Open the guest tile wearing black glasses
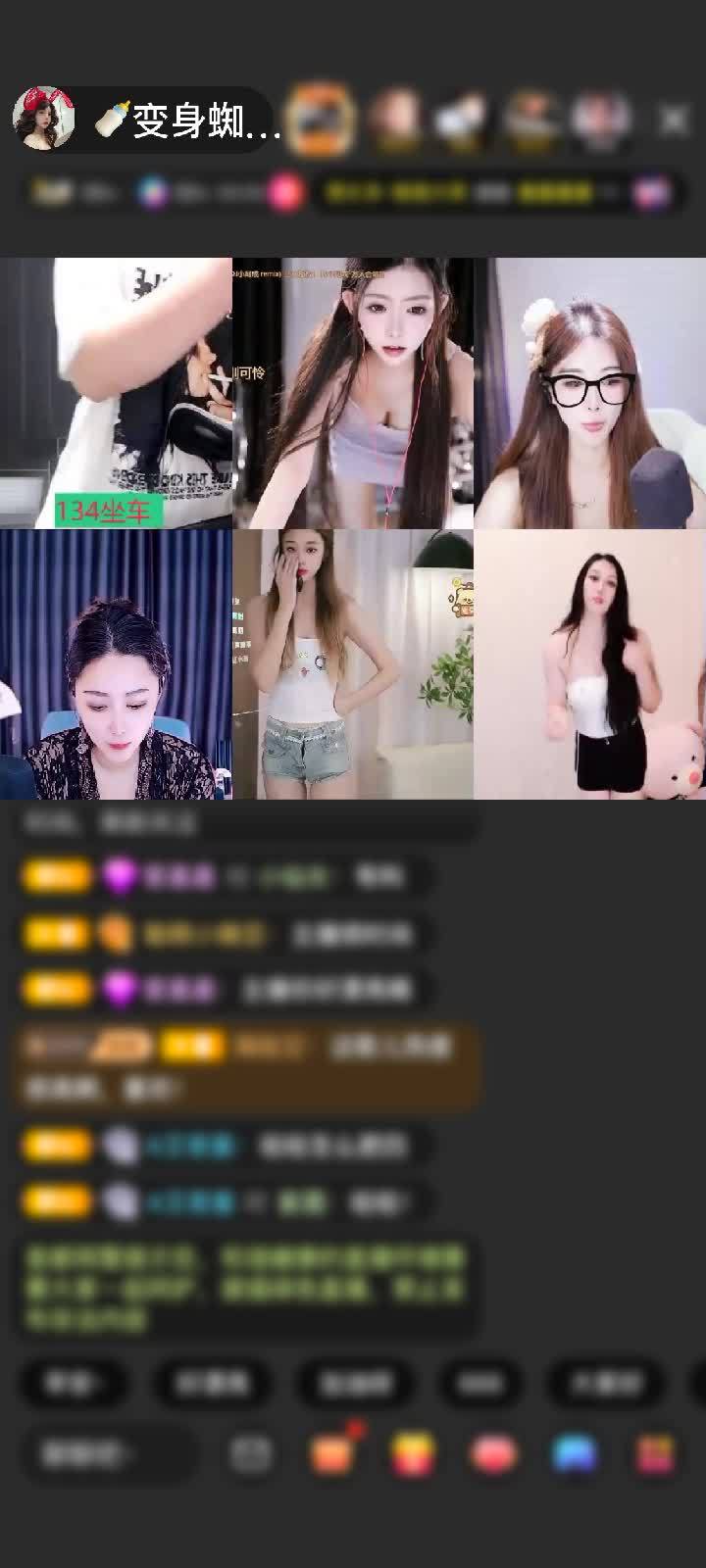The width and height of the screenshot is (706, 1568). tap(589, 392)
